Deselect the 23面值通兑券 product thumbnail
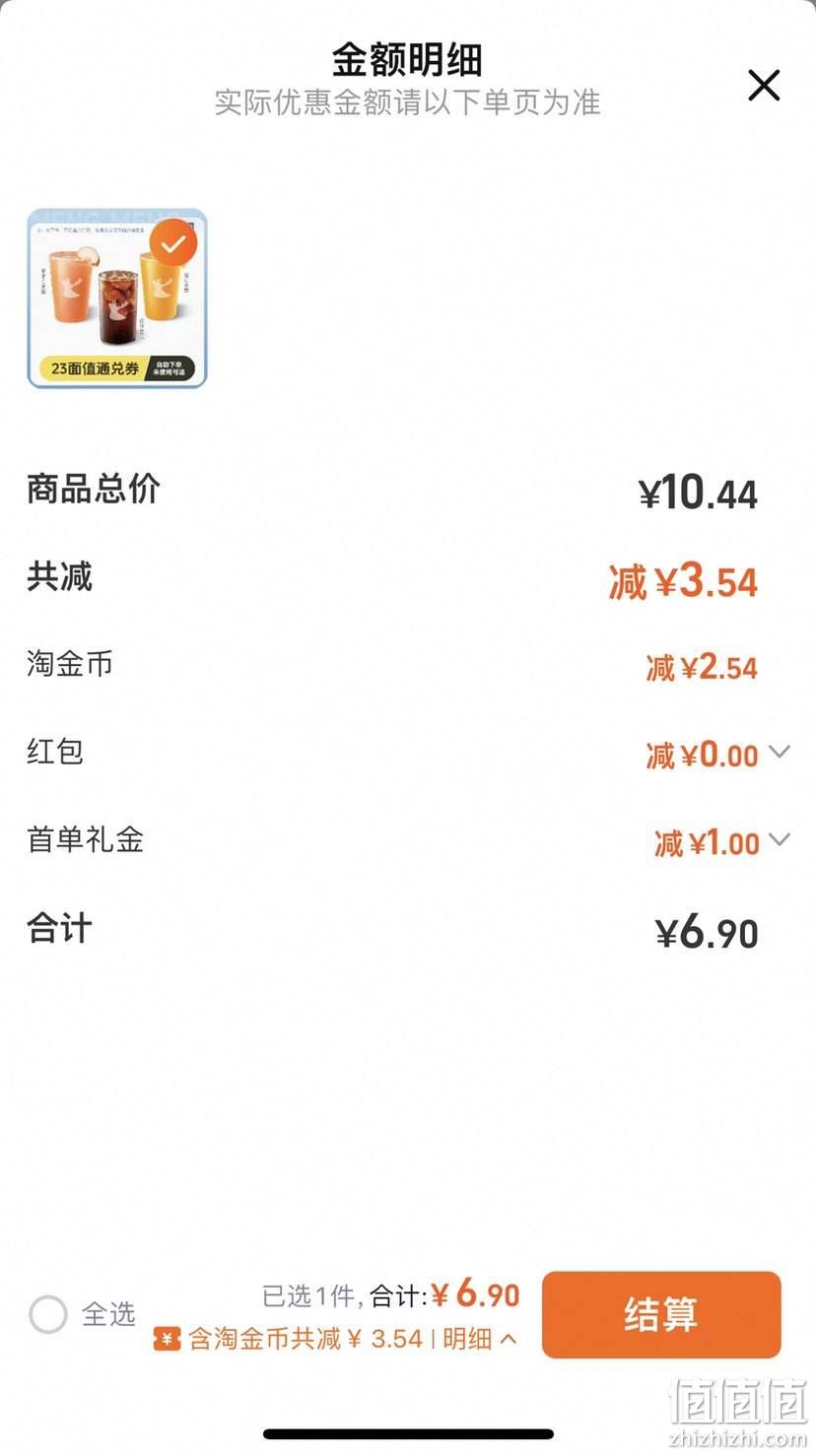The height and width of the screenshot is (1456, 816). (173, 243)
